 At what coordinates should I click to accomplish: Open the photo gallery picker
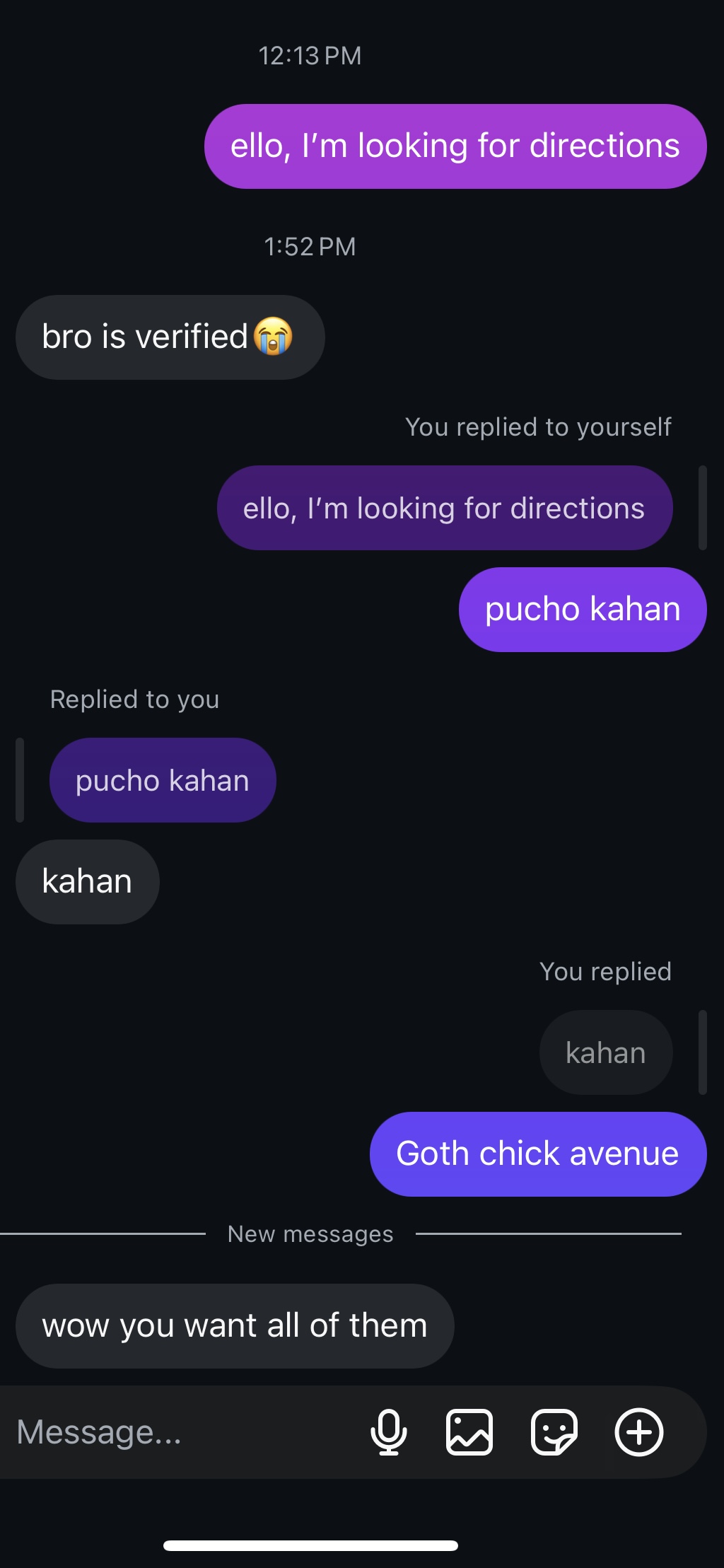tap(469, 1432)
